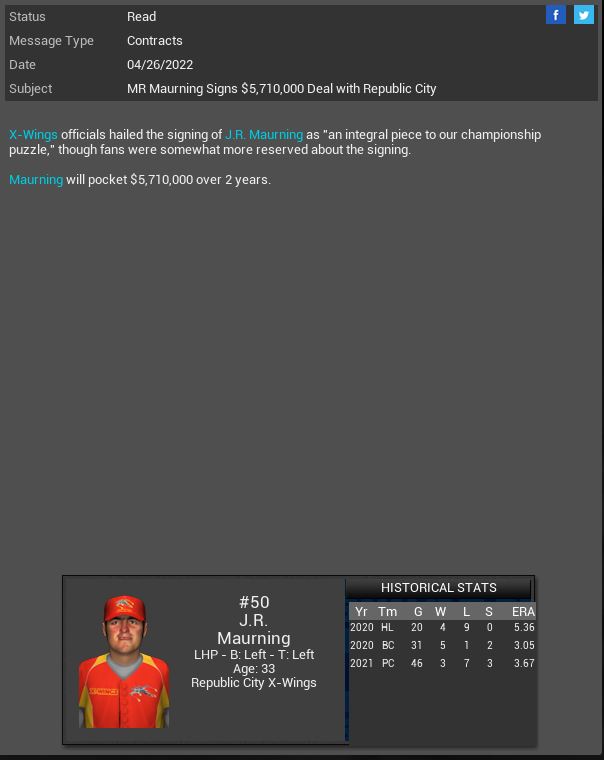Share this message on Twitter
604x760 pixels.
583,15
